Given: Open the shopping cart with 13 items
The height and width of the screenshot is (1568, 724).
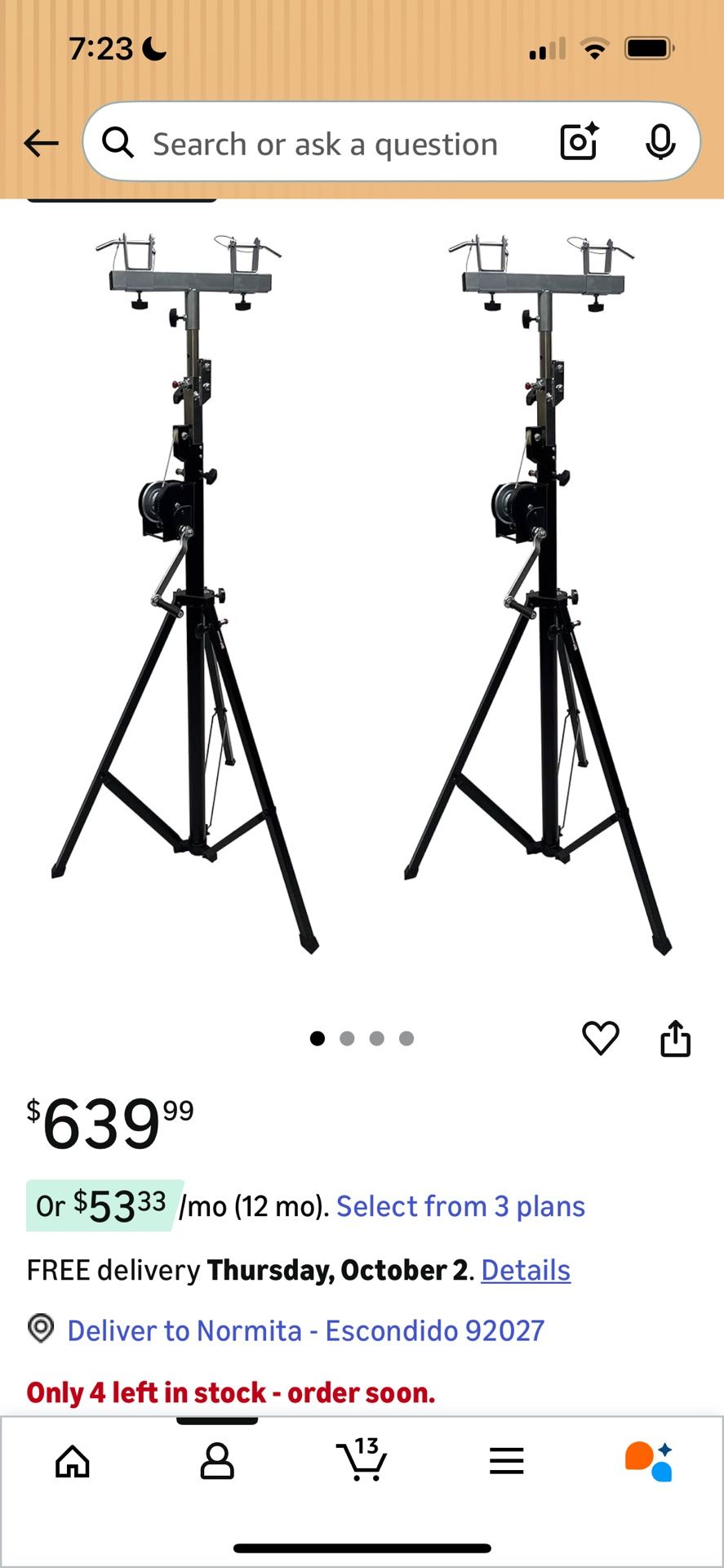Looking at the screenshot, I should pos(362,1459).
